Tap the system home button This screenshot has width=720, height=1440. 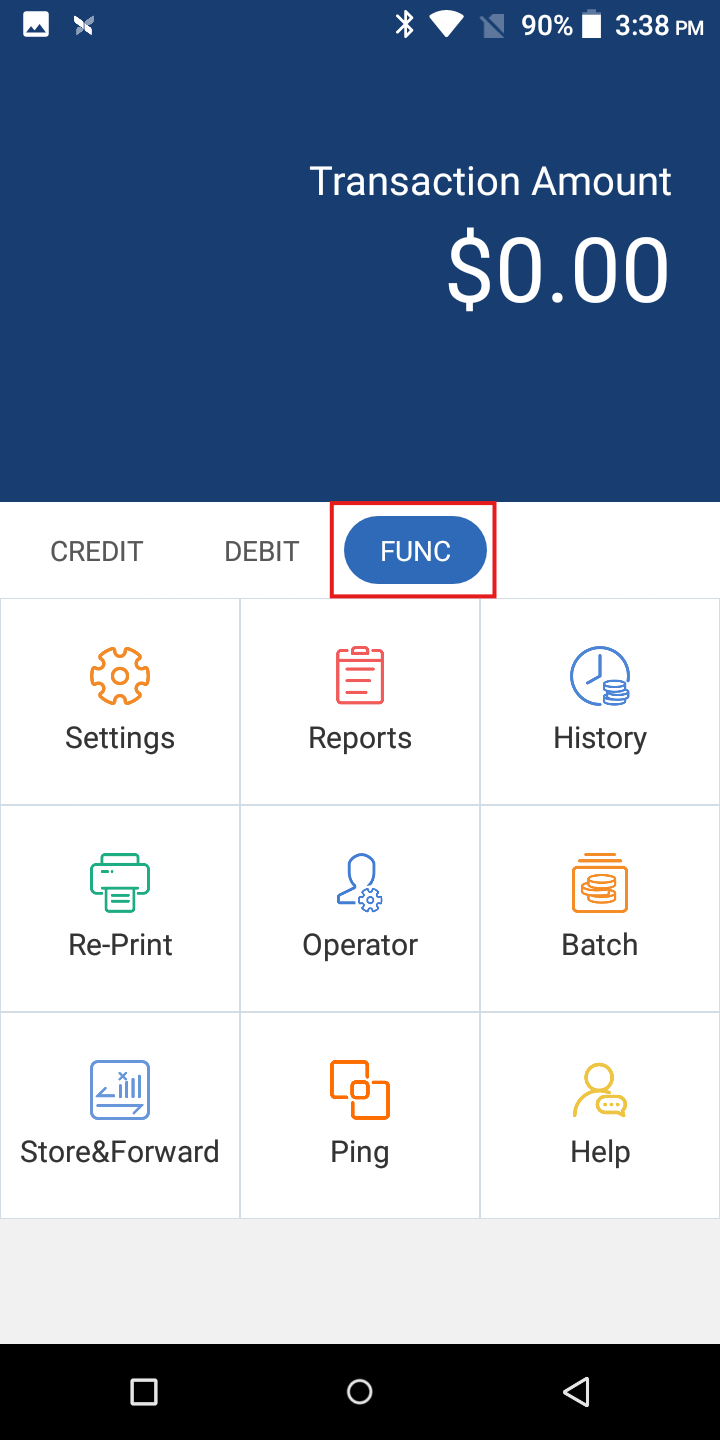tap(360, 1391)
